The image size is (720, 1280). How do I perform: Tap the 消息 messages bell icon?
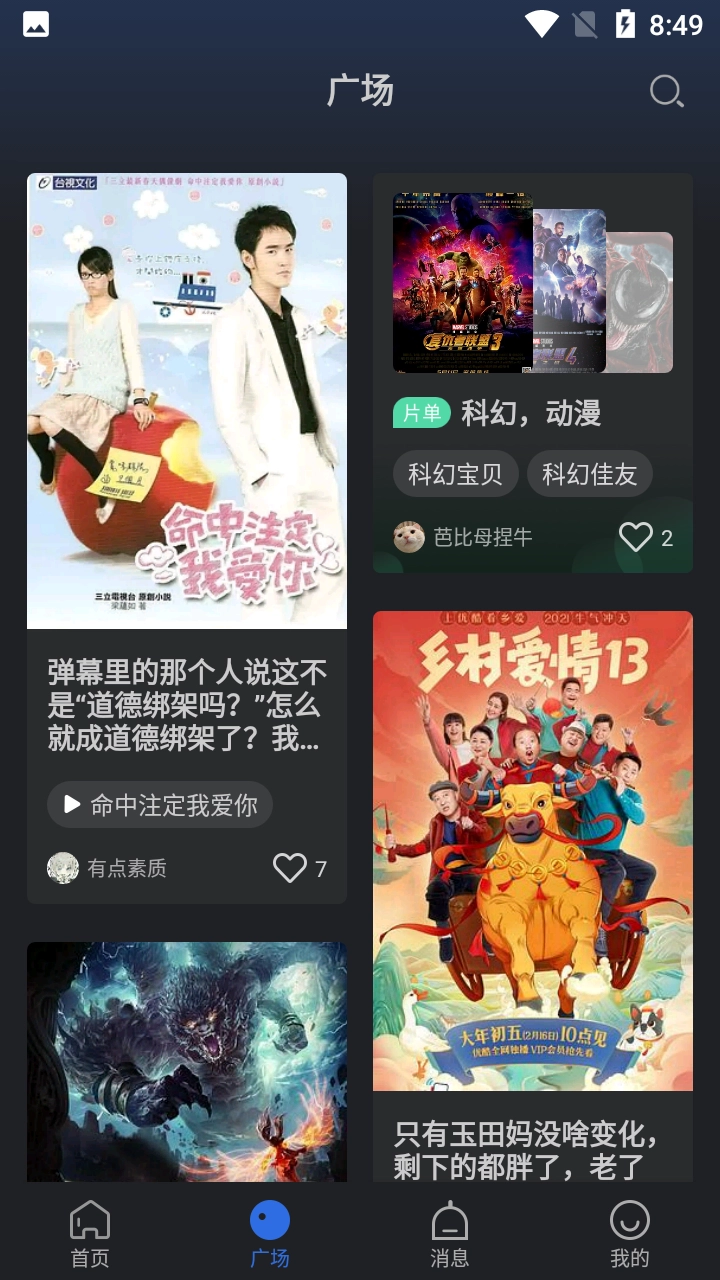pyautogui.click(x=449, y=1221)
